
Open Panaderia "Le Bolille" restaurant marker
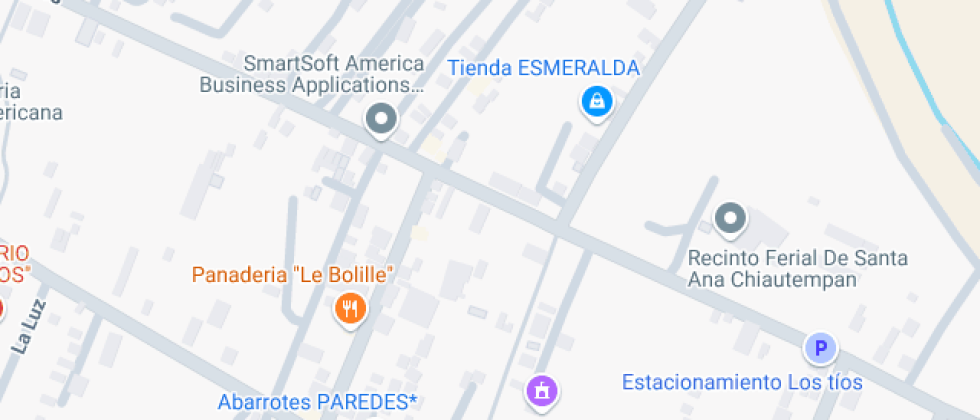[349, 307]
